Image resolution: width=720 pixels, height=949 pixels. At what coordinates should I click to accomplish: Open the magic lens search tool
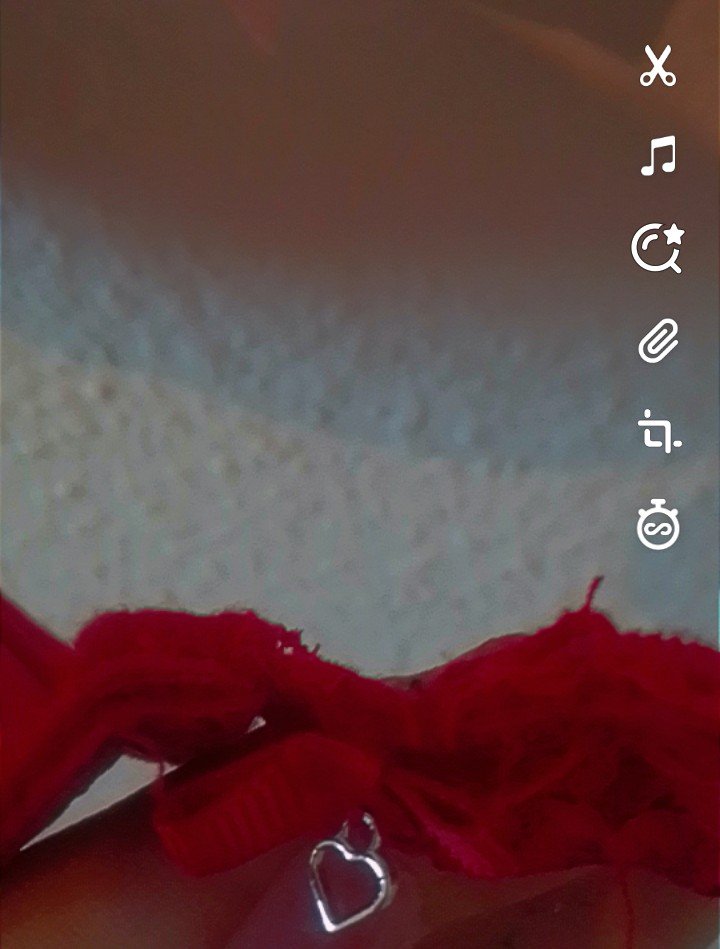pyautogui.click(x=658, y=248)
